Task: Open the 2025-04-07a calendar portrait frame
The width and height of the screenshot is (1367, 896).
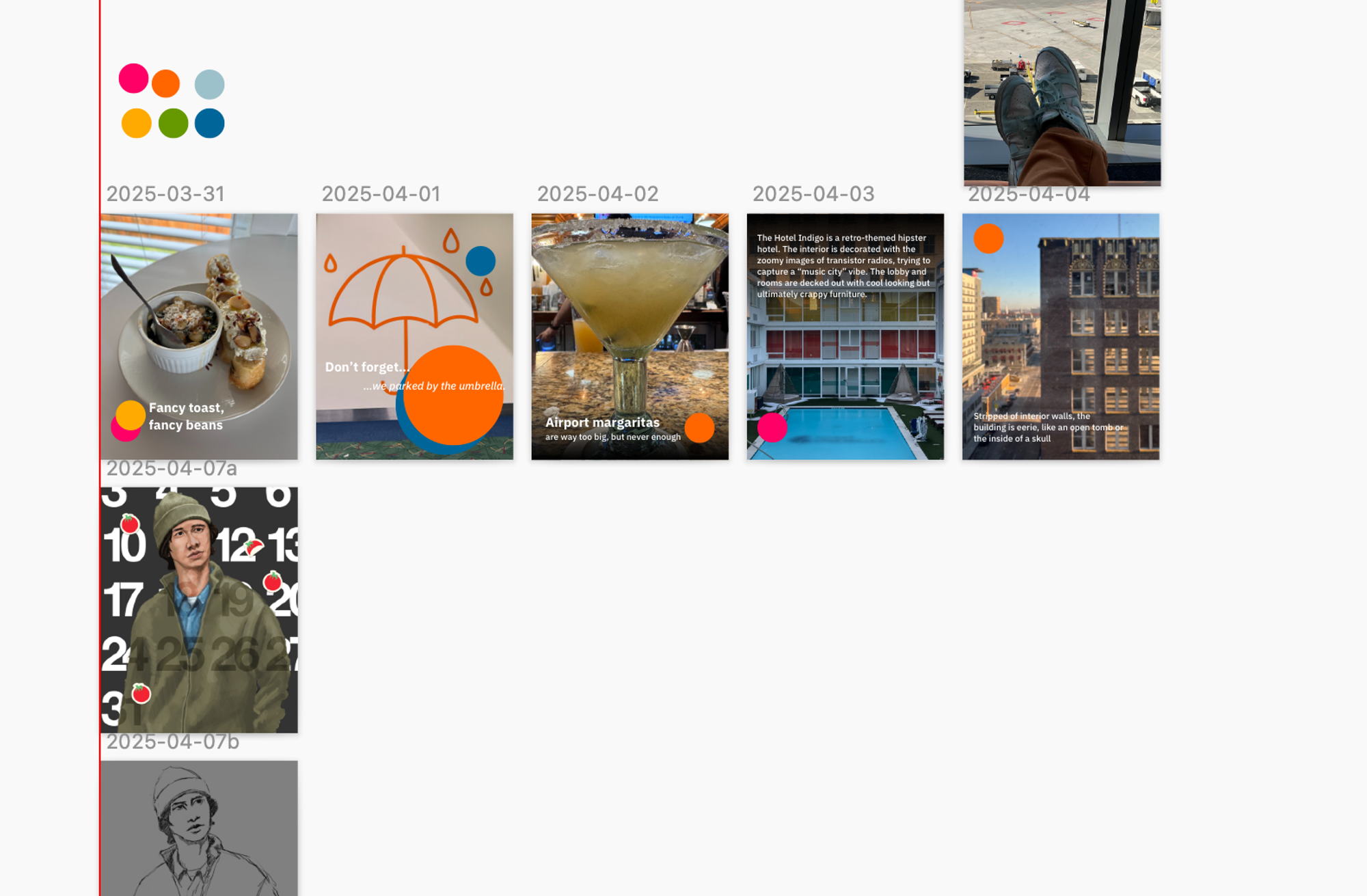Action: click(199, 610)
